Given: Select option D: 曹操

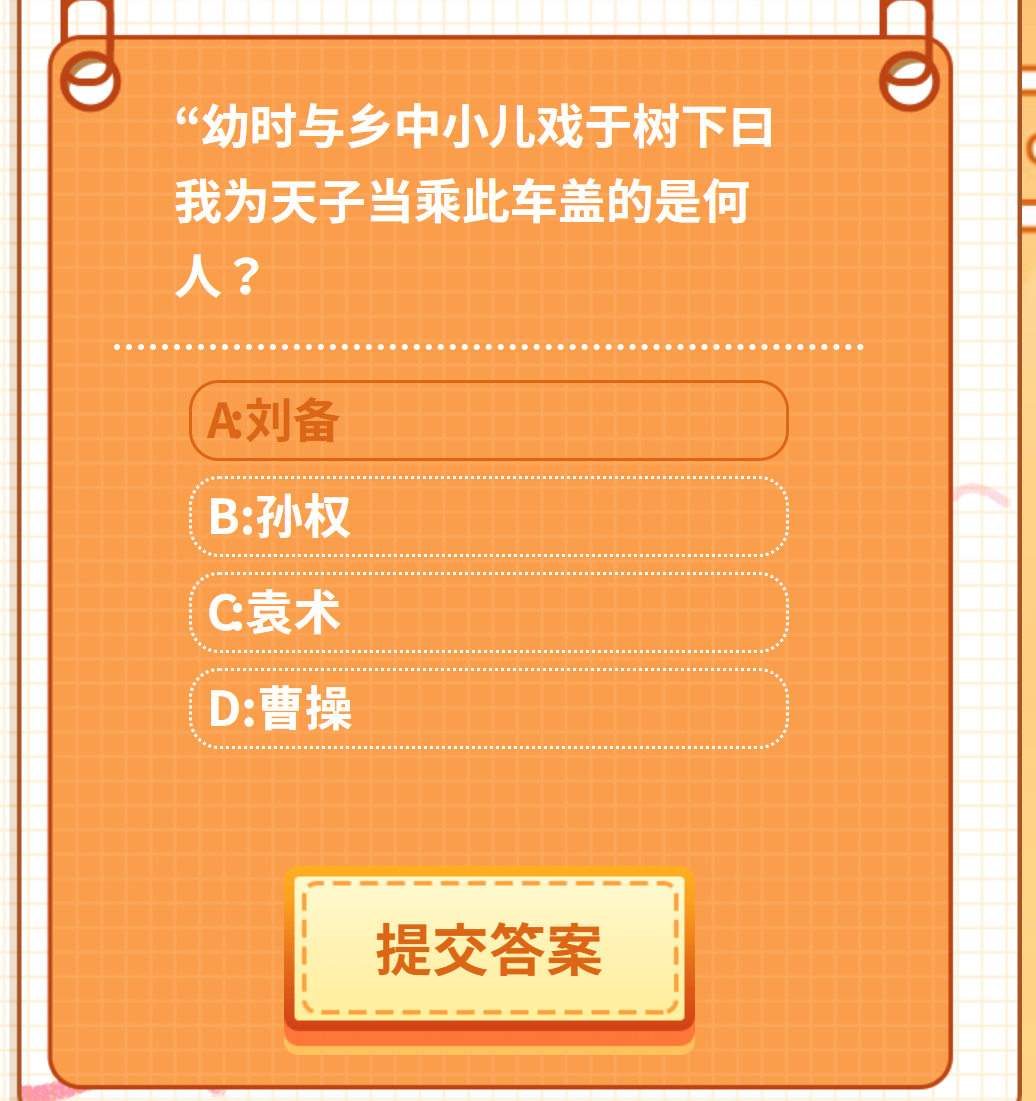Looking at the screenshot, I should [x=488, y=709].
